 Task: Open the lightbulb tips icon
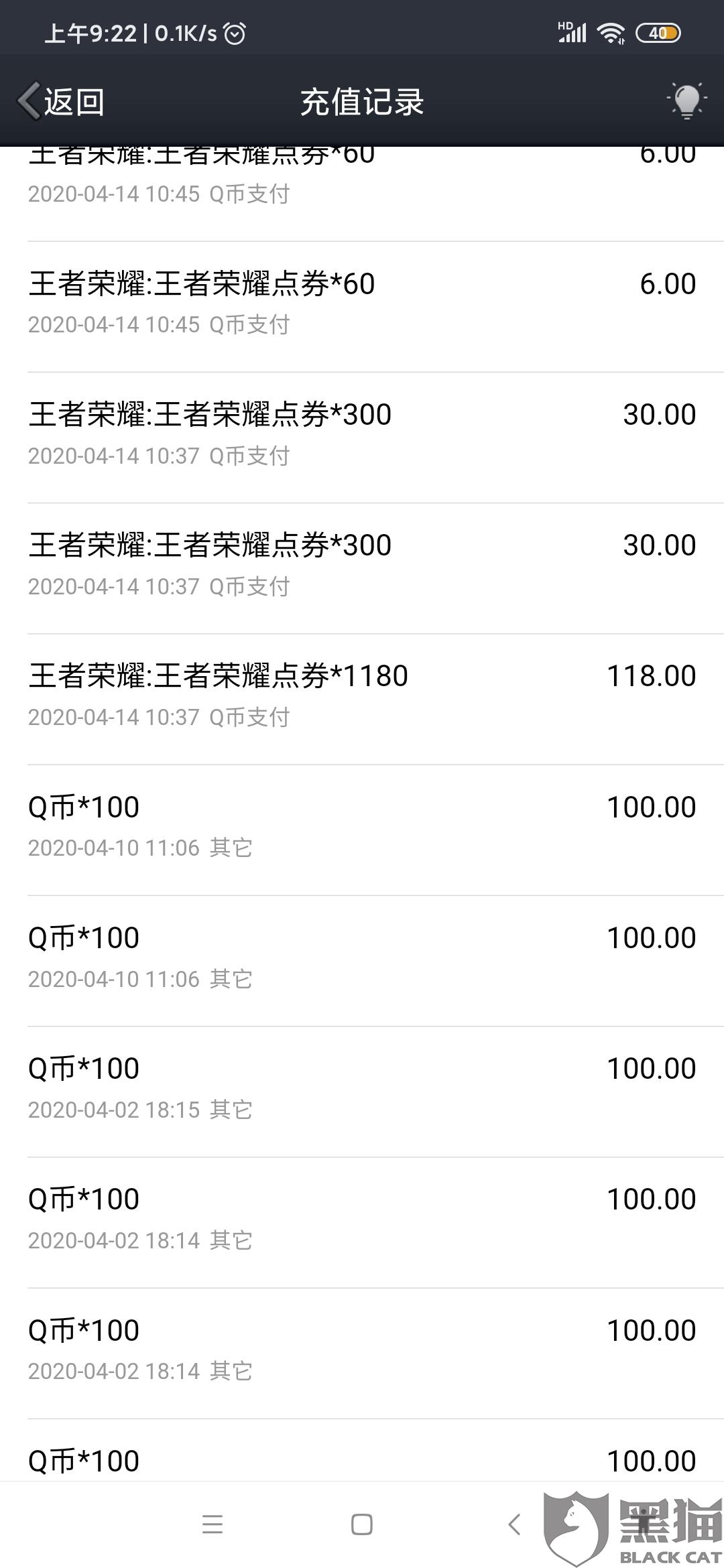tap(686, 101)
